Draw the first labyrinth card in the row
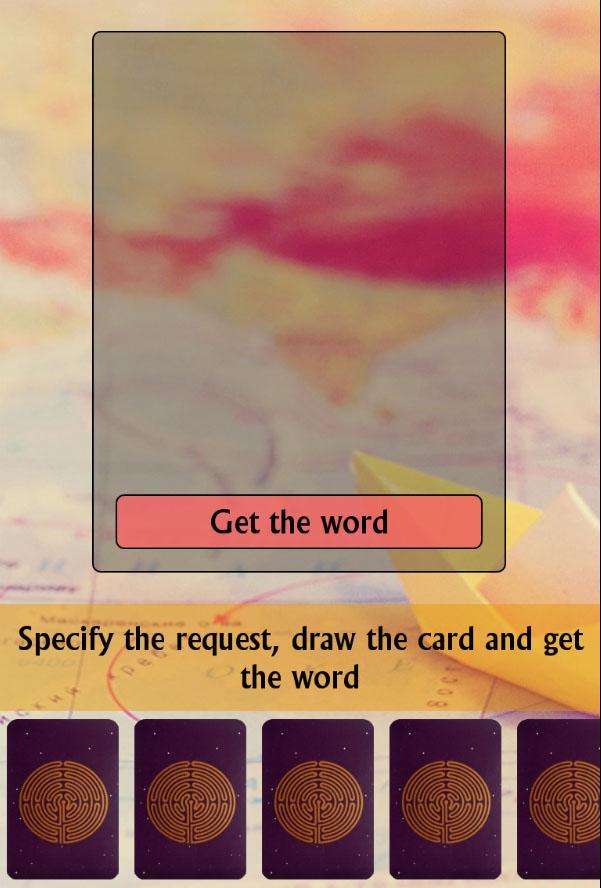The image size is (601, 888). [x=63, y=798]
